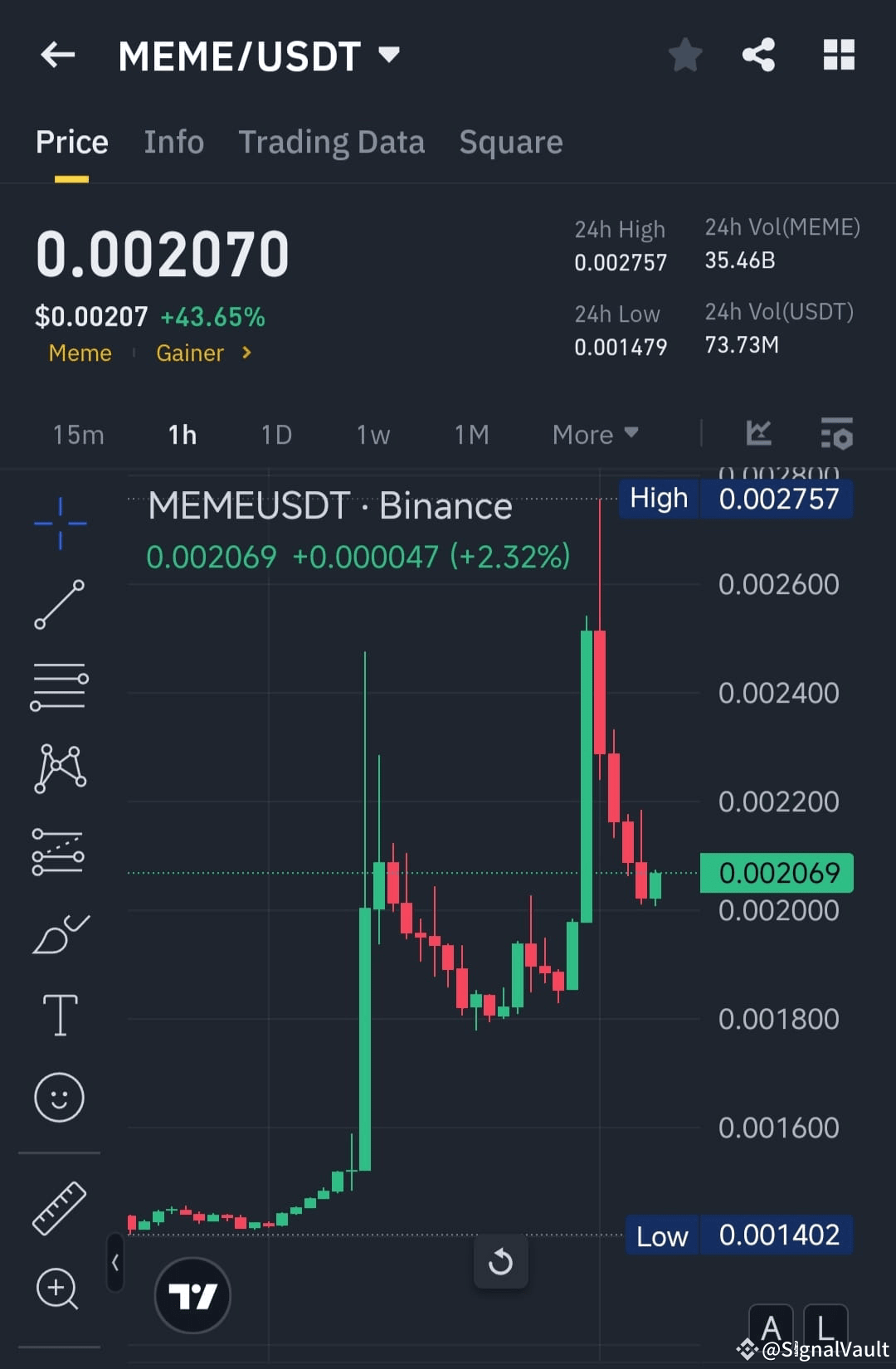
Task: Select the 1w chart interval
Action: [x=373, y=435]
